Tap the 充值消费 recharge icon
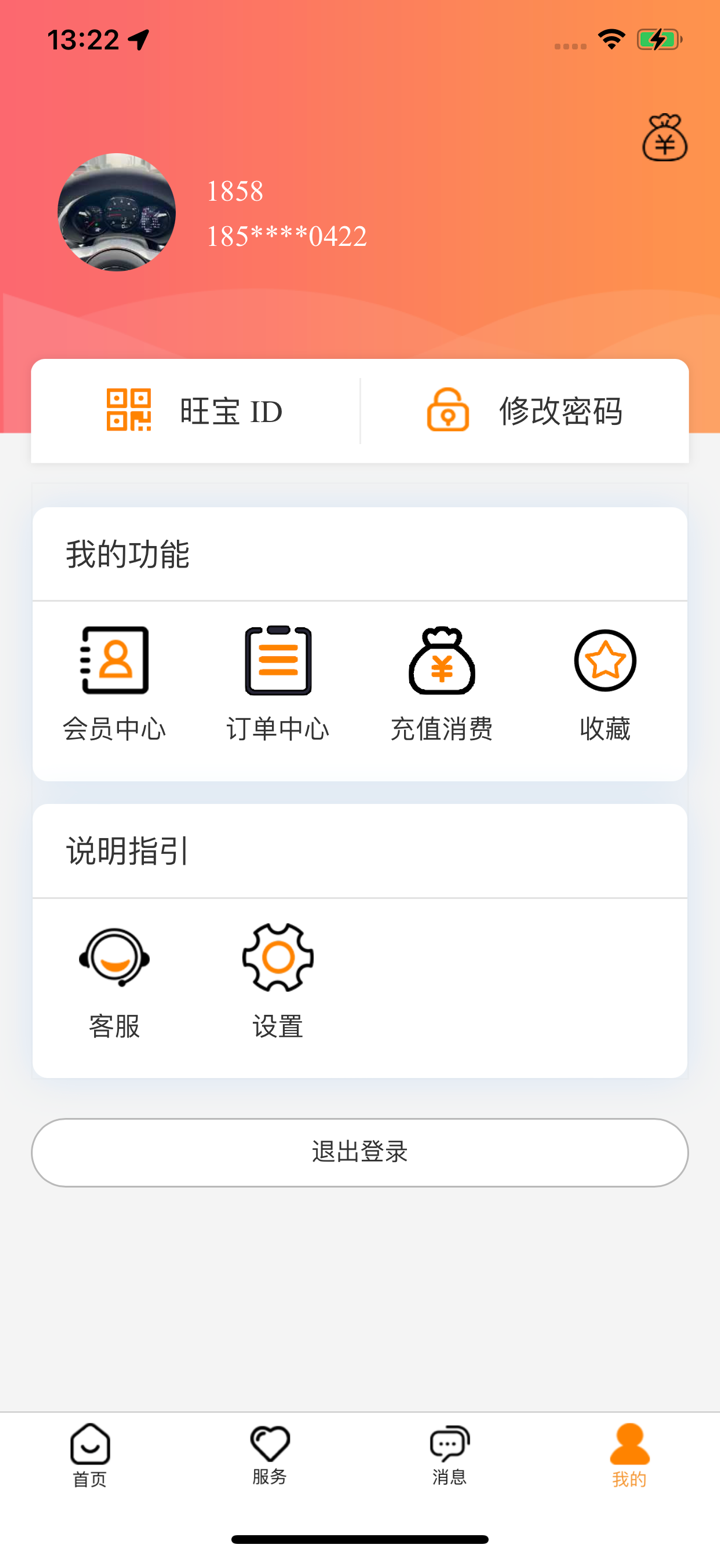Screen dimensions: 720x1558 [x=441, y=660]
